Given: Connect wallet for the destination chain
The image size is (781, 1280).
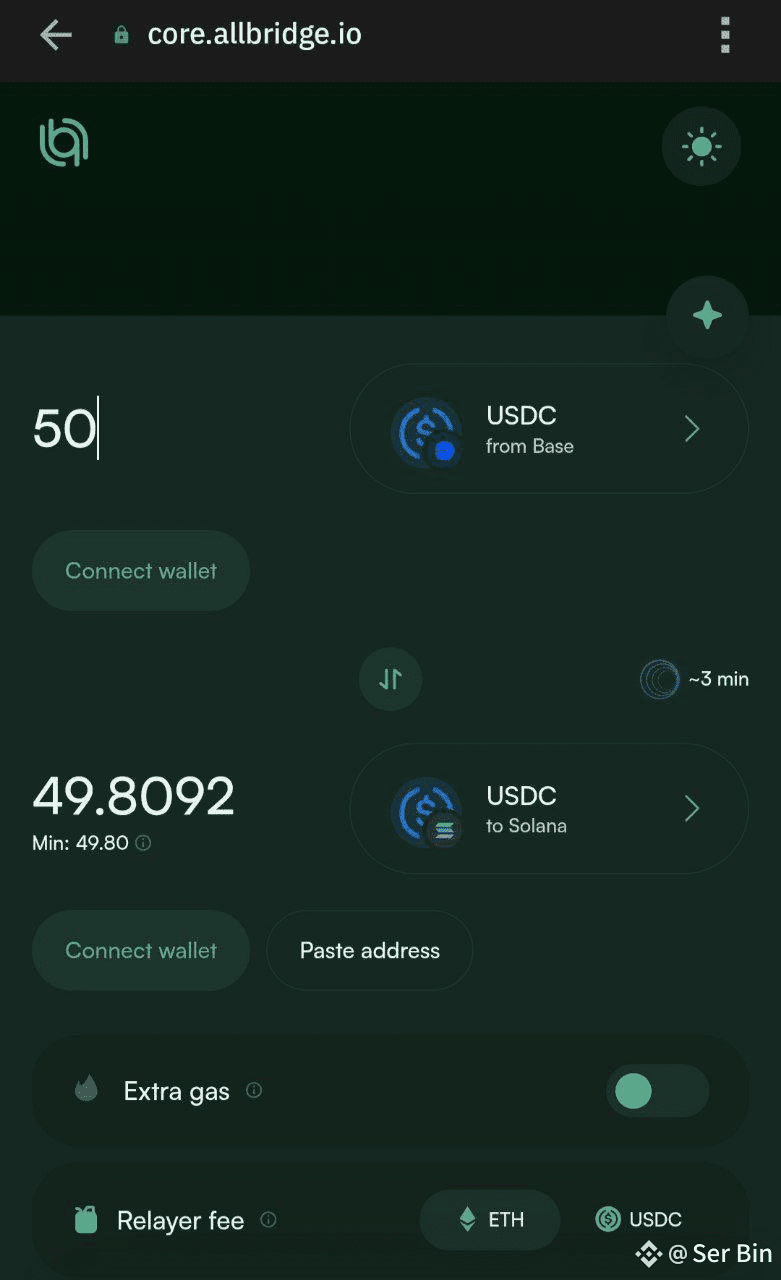Looking at the screenshot, I should (x=141, y=951).
